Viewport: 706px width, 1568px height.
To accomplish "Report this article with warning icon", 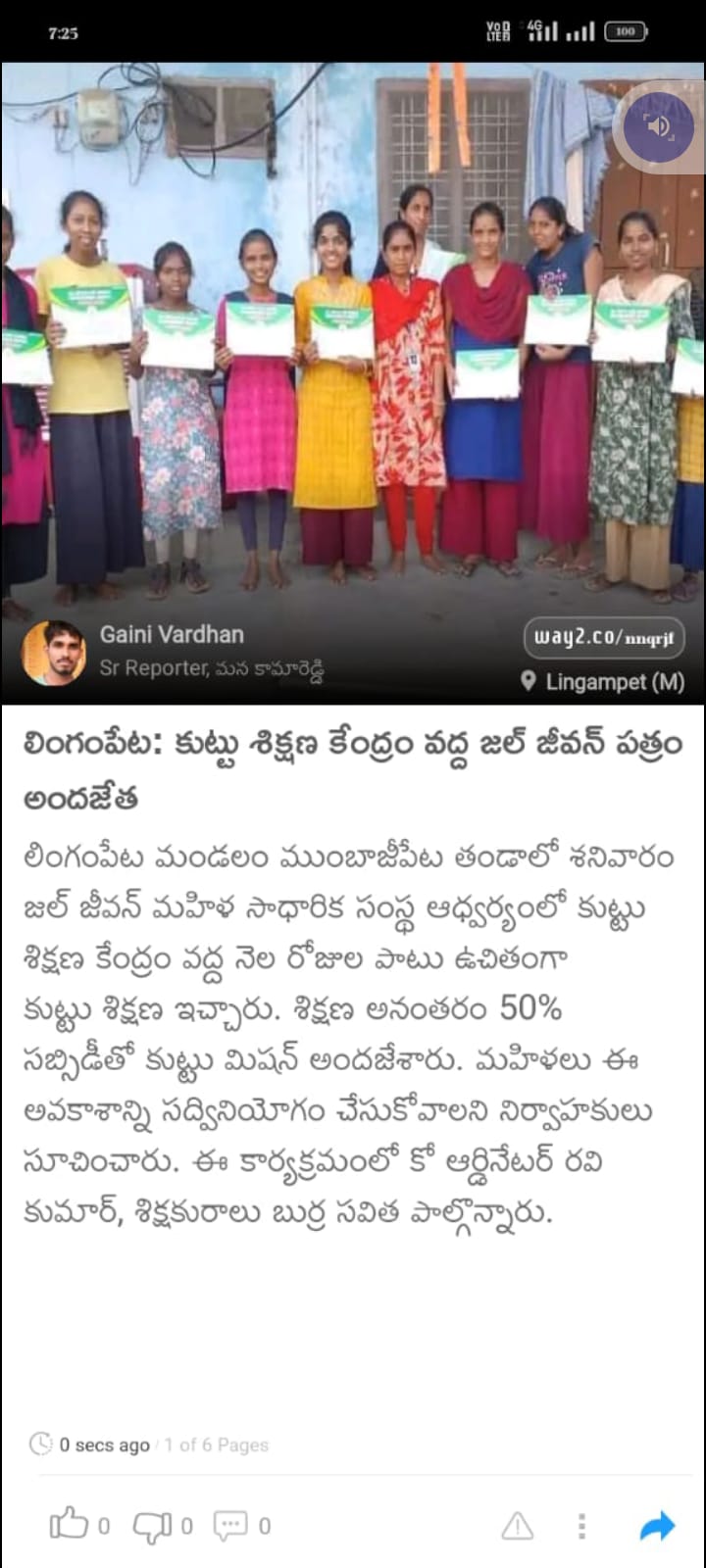I will coord(518,1526).
